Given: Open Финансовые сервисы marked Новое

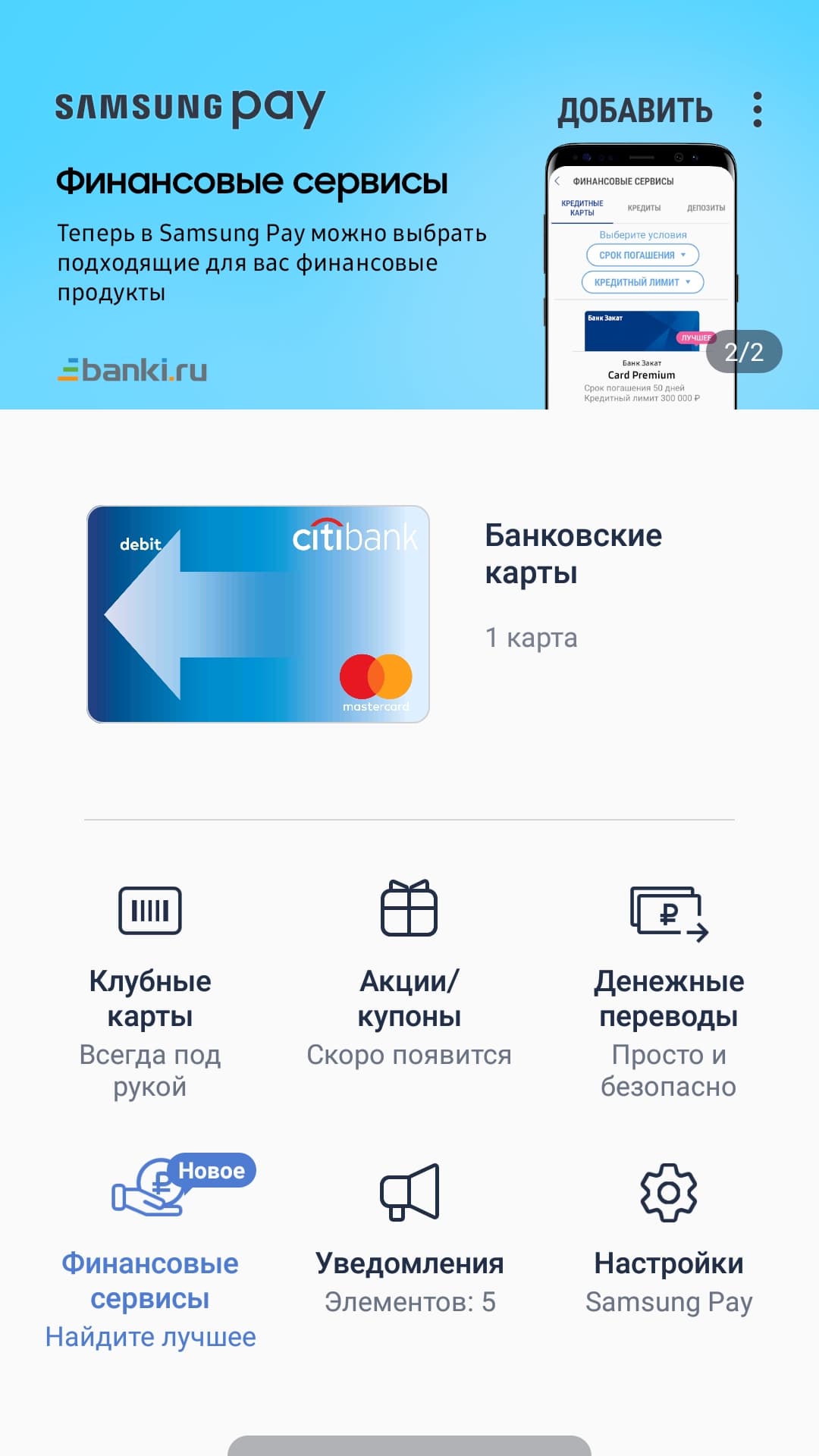Looking at the screenshot, I should [x=150, y=1251].
